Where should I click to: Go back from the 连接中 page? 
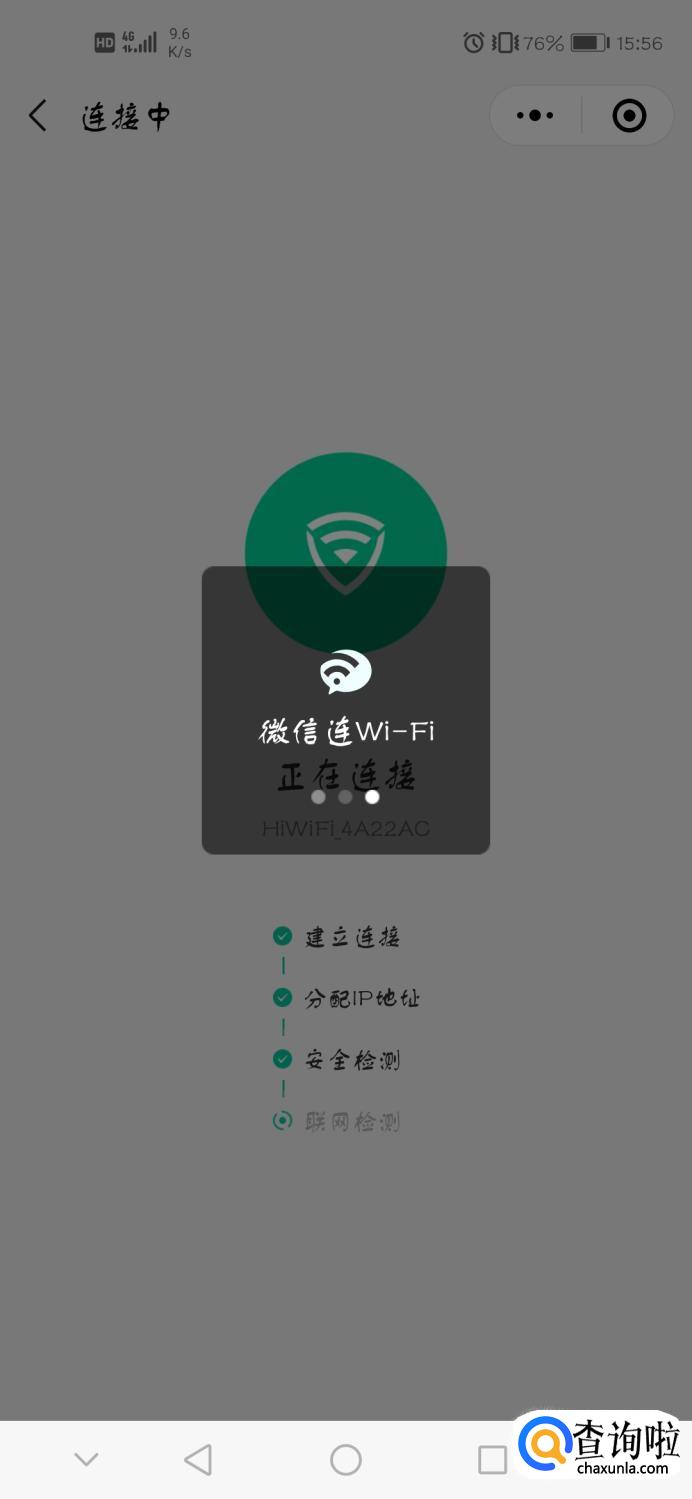click(38, 116)
